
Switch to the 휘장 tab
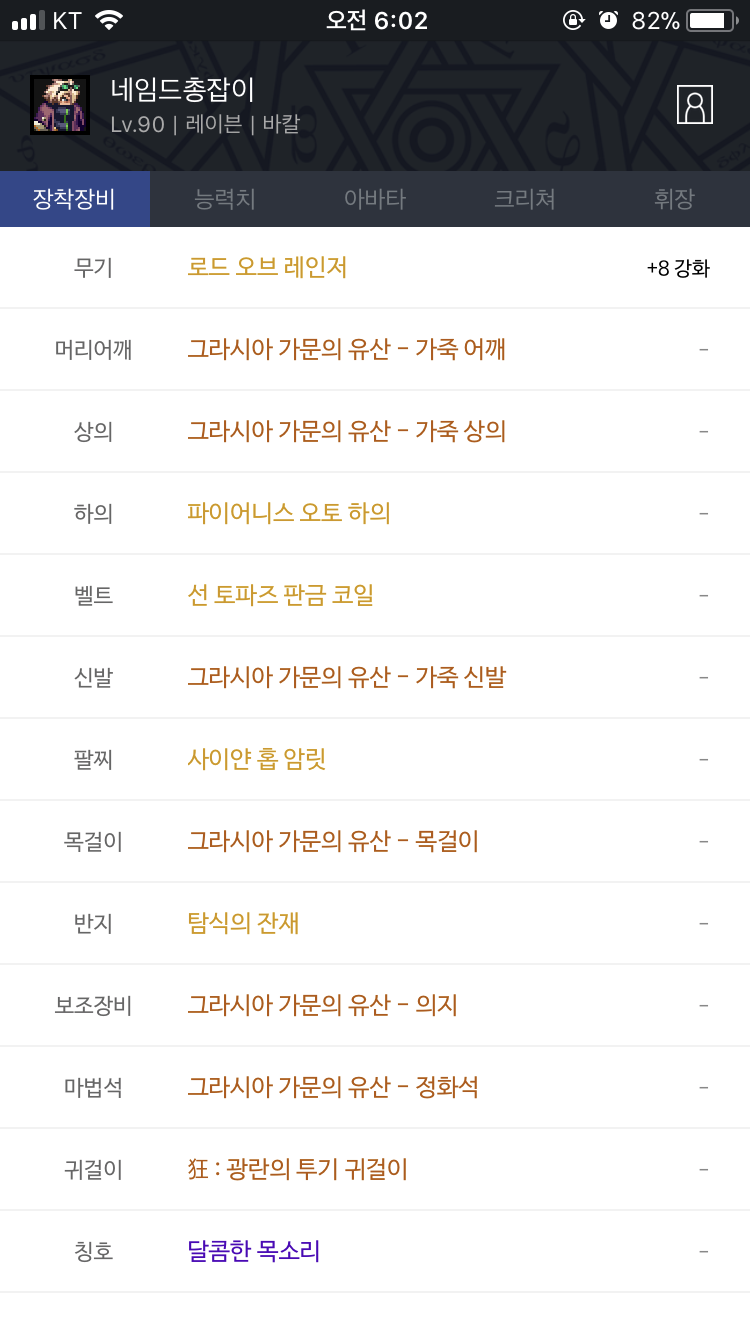(x=674, y=199)
